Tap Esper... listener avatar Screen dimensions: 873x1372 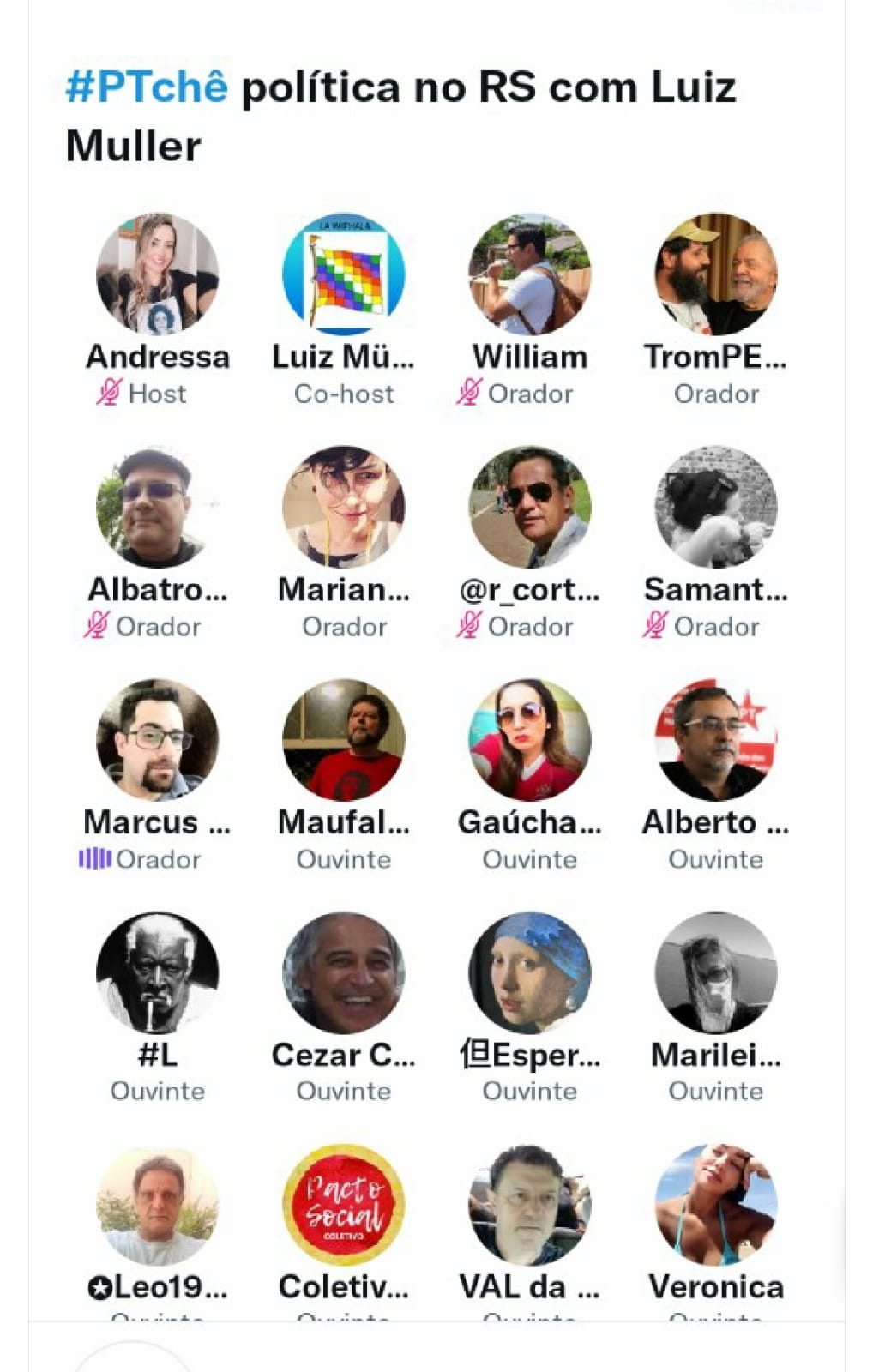click(530, 972)
